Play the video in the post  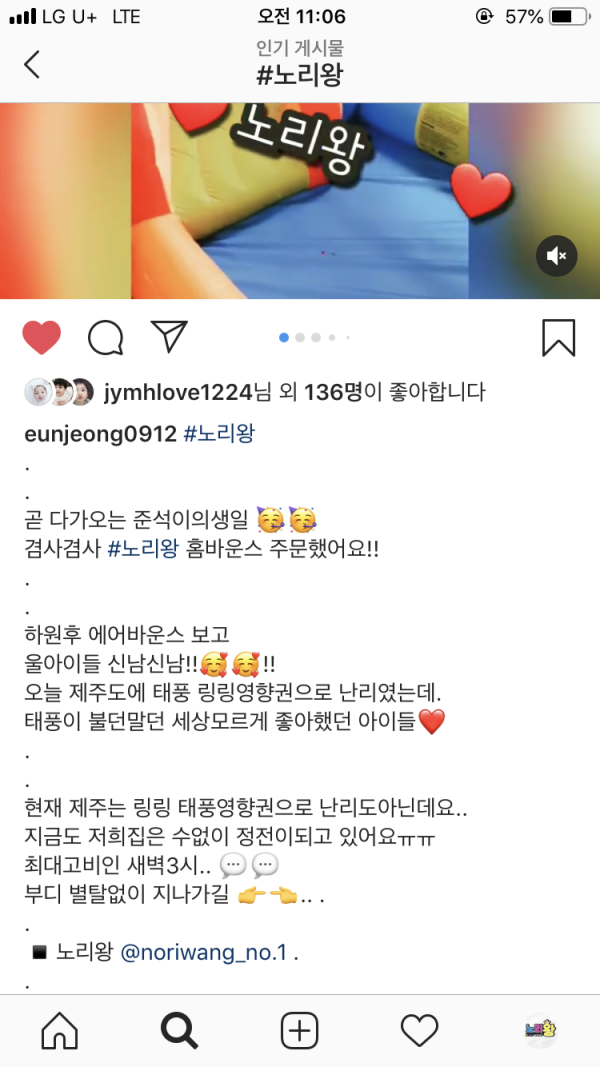coord(300,201)
